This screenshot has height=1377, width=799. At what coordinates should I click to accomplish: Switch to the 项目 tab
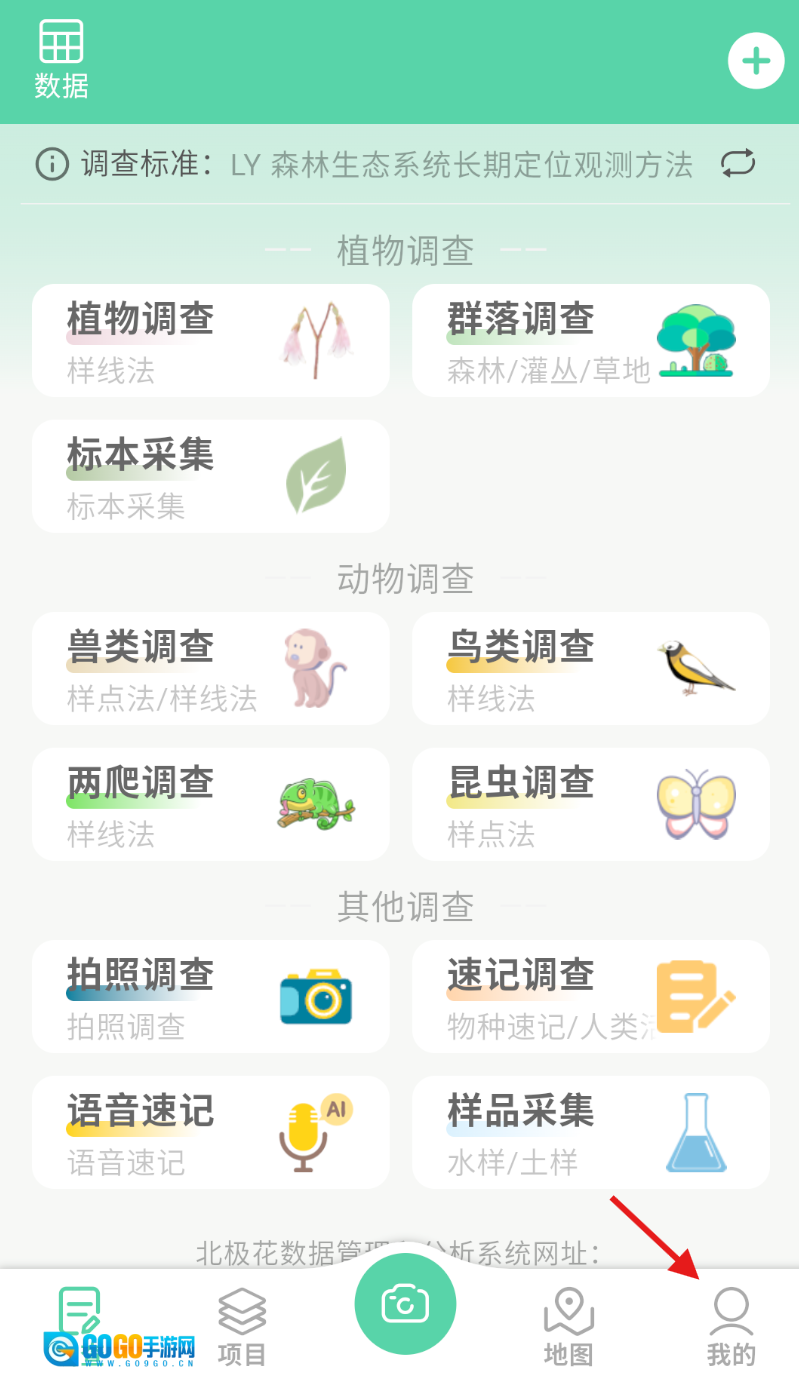point(242,1325)
